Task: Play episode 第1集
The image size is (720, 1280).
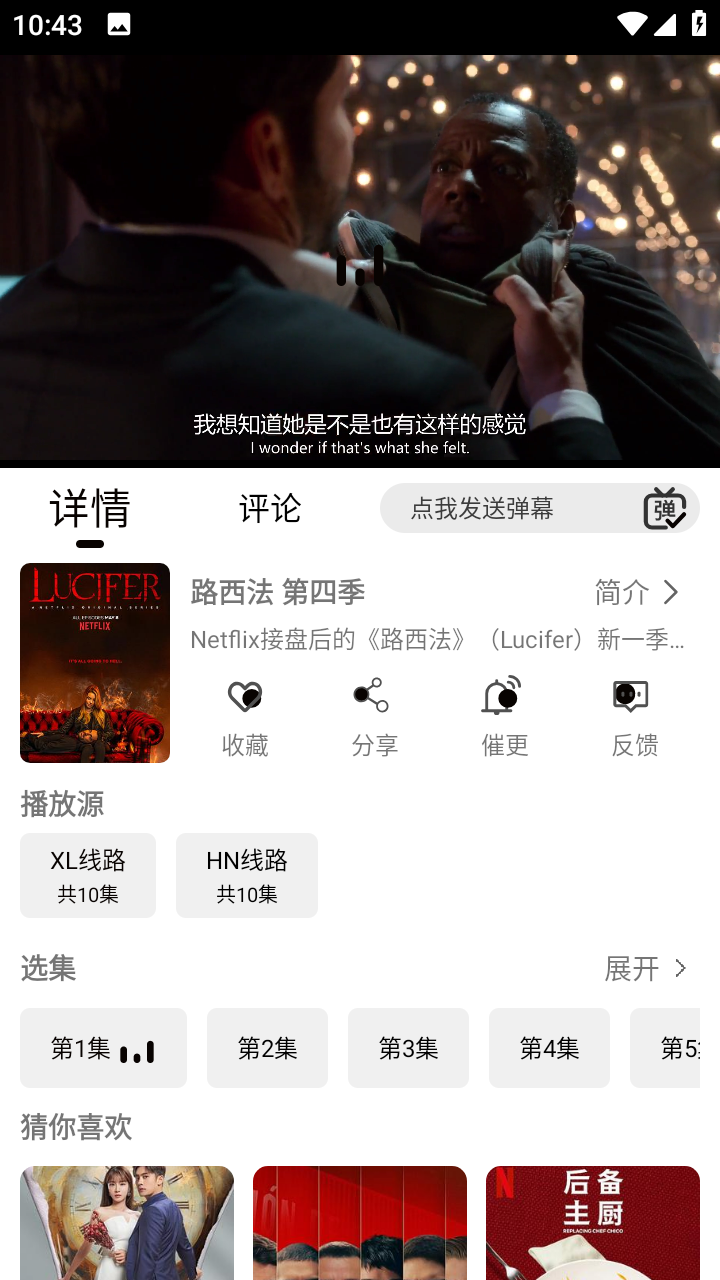Action: click(x=103, y=1047)
